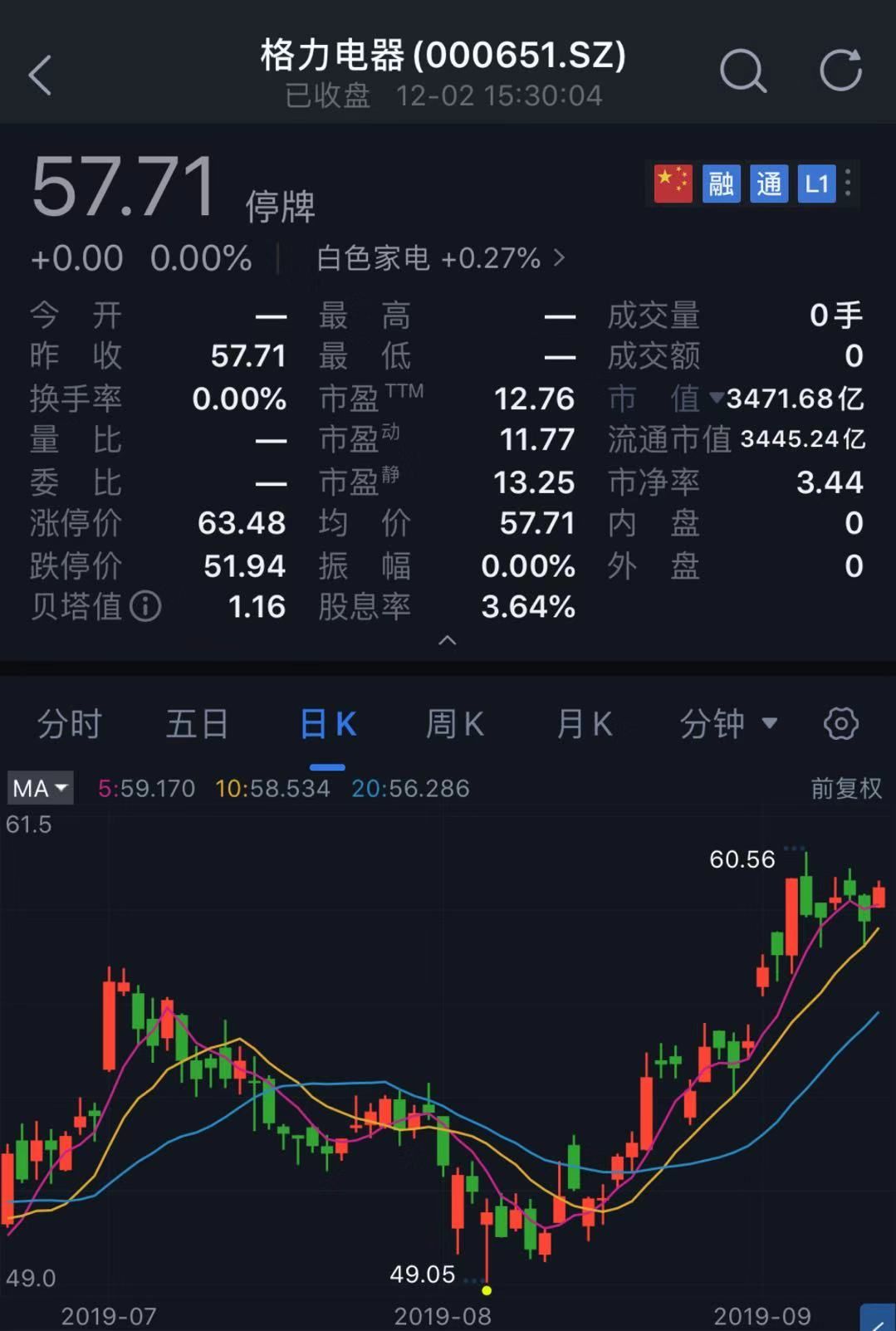
Task: Collapse the quote details panel
Action: 448,639
